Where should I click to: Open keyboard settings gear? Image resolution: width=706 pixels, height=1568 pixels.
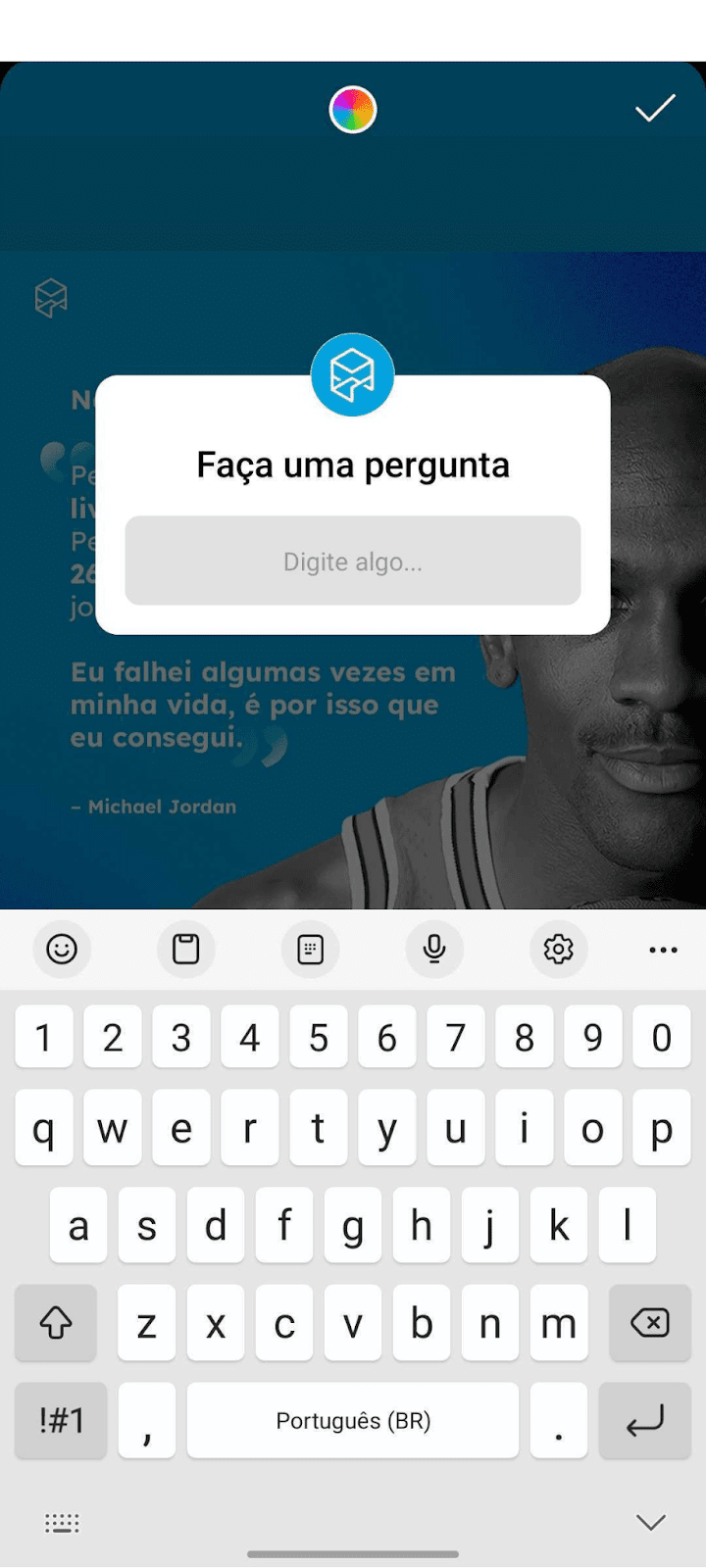pos(559,949)
